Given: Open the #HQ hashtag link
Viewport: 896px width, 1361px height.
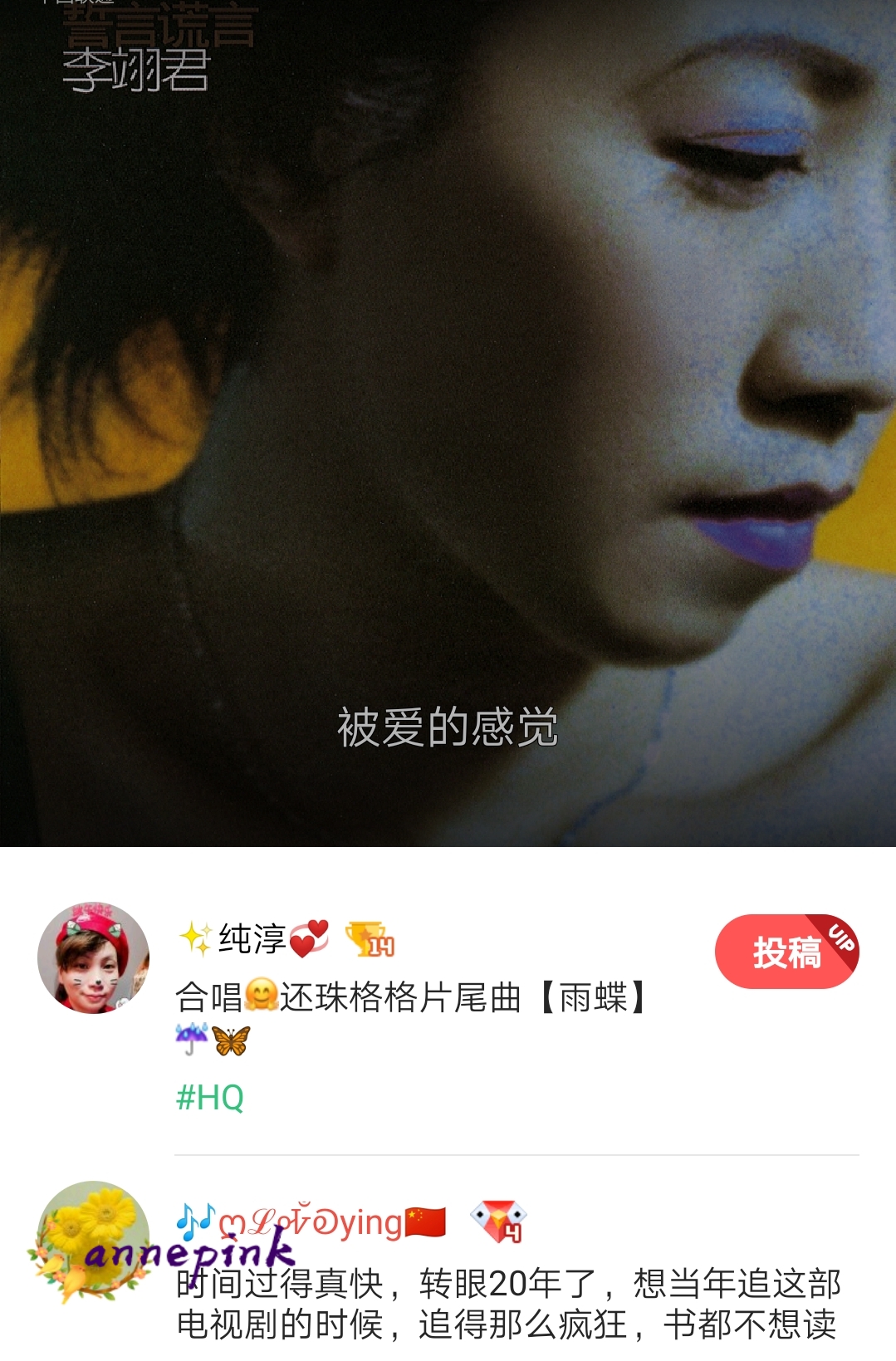Looking at the screenshot, I should coord(210,1097).
